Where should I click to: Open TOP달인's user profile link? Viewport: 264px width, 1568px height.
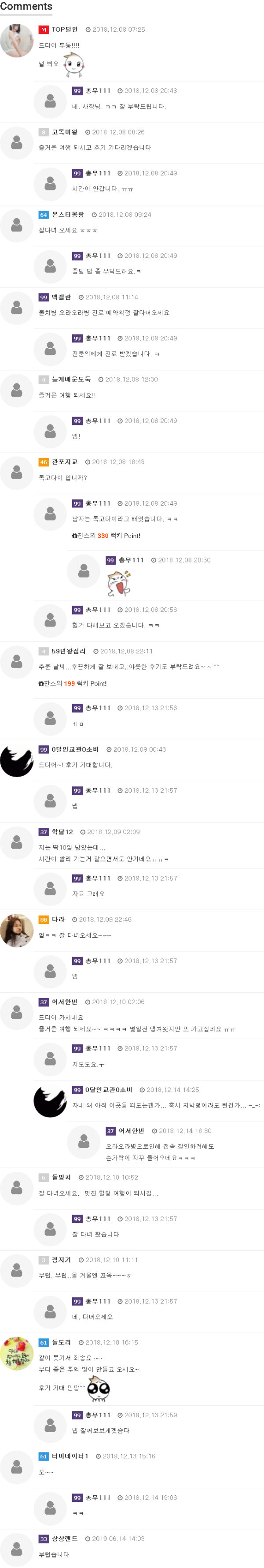tap(64, 29)
